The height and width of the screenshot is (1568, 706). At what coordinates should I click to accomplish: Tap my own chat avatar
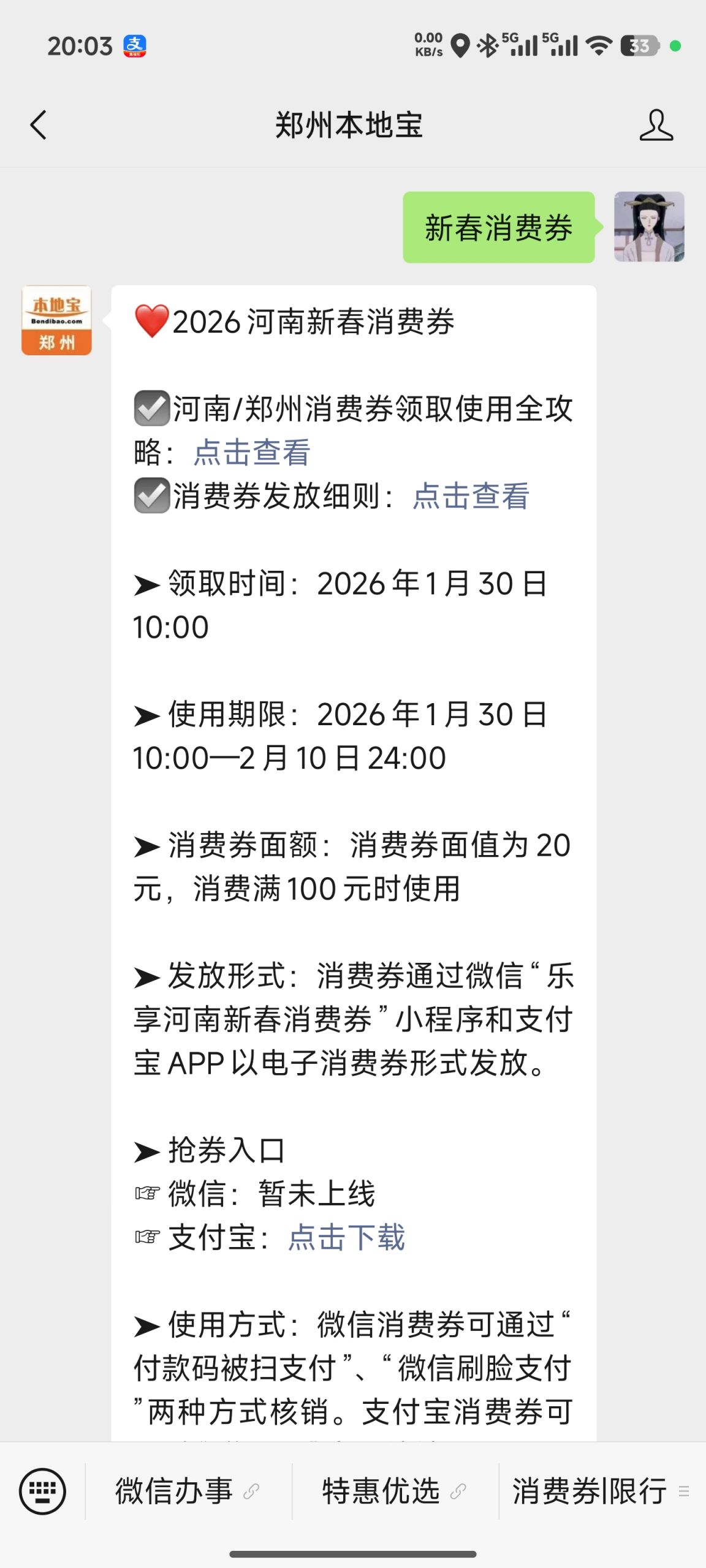(649, 227)
